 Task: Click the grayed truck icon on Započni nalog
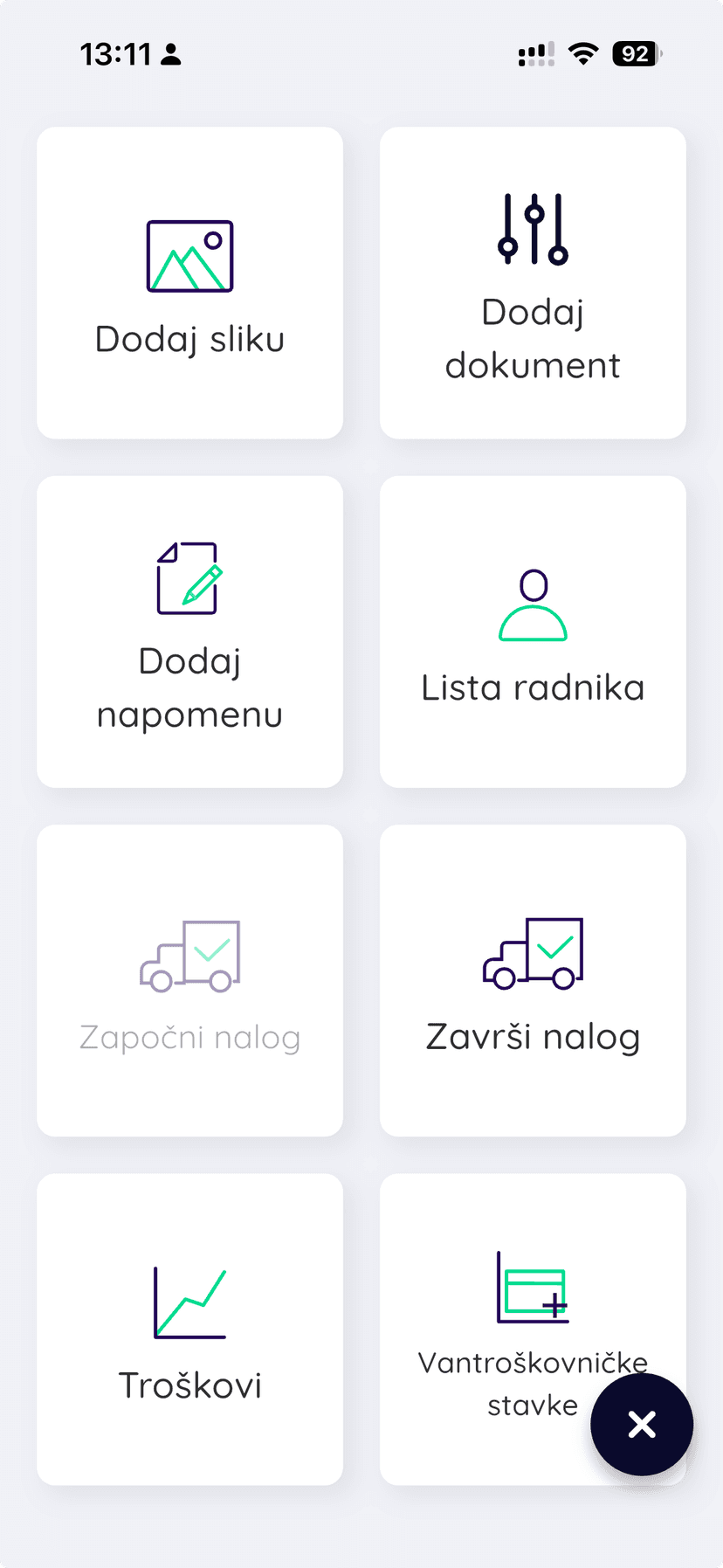pyautogui.click(x=189, y=954)
